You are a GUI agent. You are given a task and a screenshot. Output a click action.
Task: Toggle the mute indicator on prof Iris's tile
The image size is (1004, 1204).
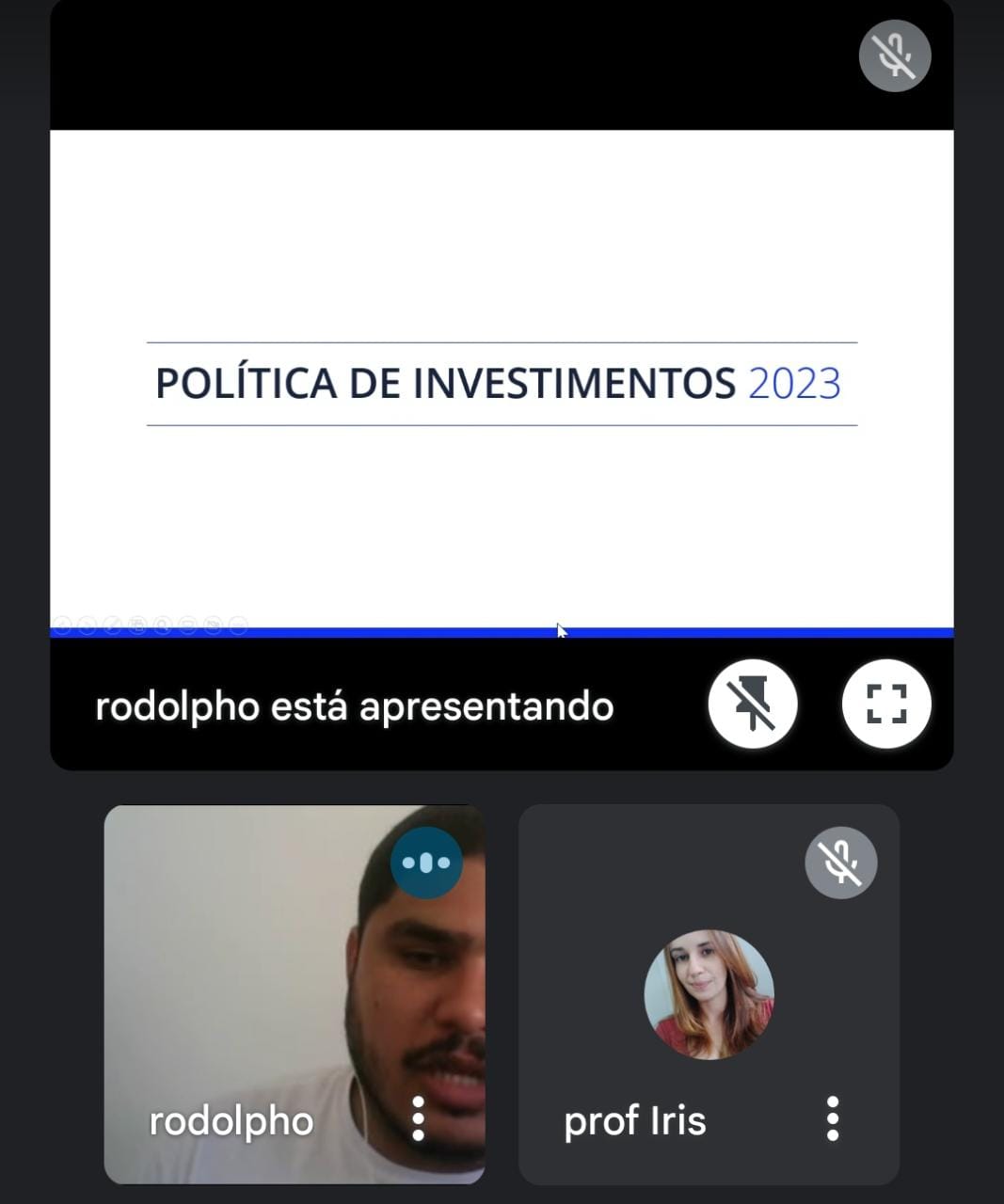840,861
